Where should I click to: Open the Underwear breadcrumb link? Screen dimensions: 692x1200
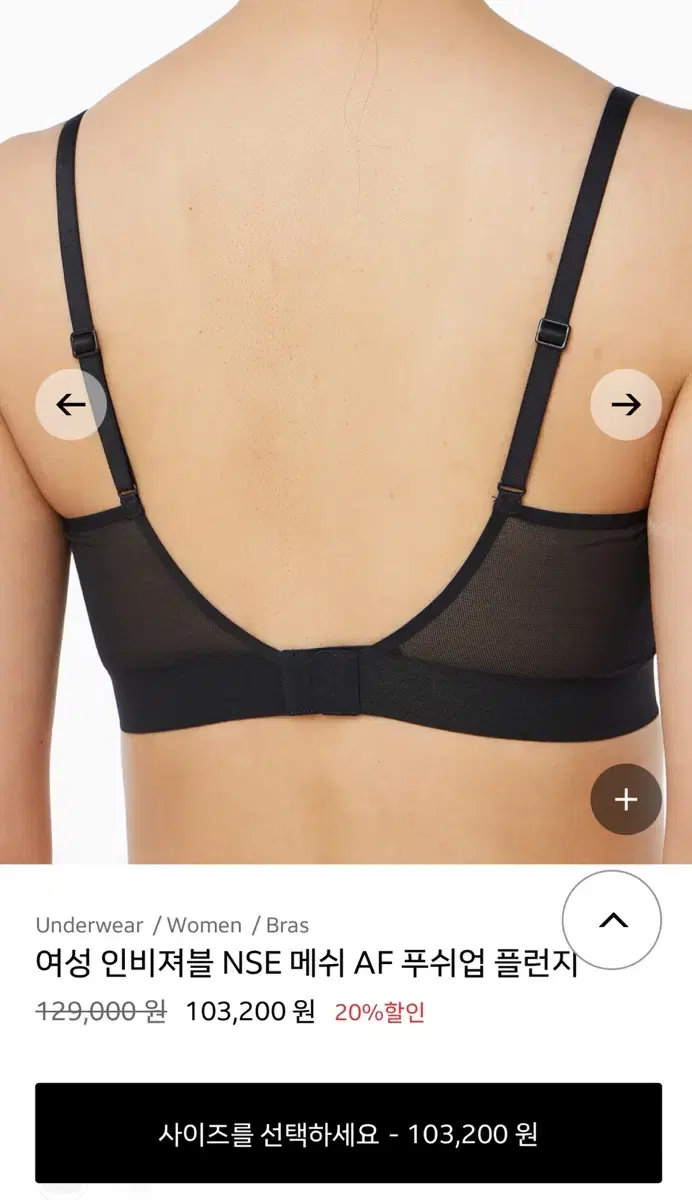tap(89, 925)
